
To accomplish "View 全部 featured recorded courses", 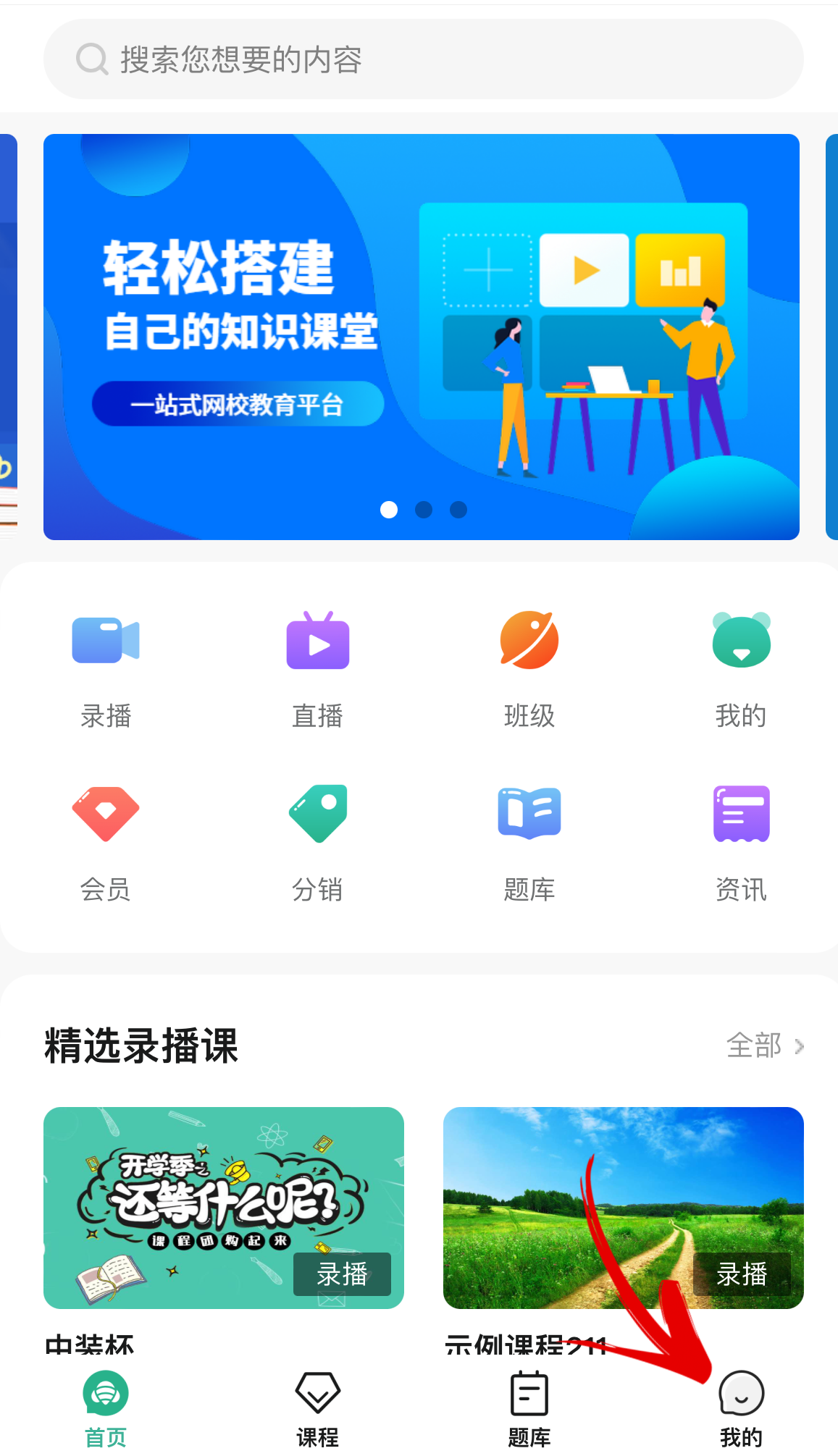I will (765, 1045).
